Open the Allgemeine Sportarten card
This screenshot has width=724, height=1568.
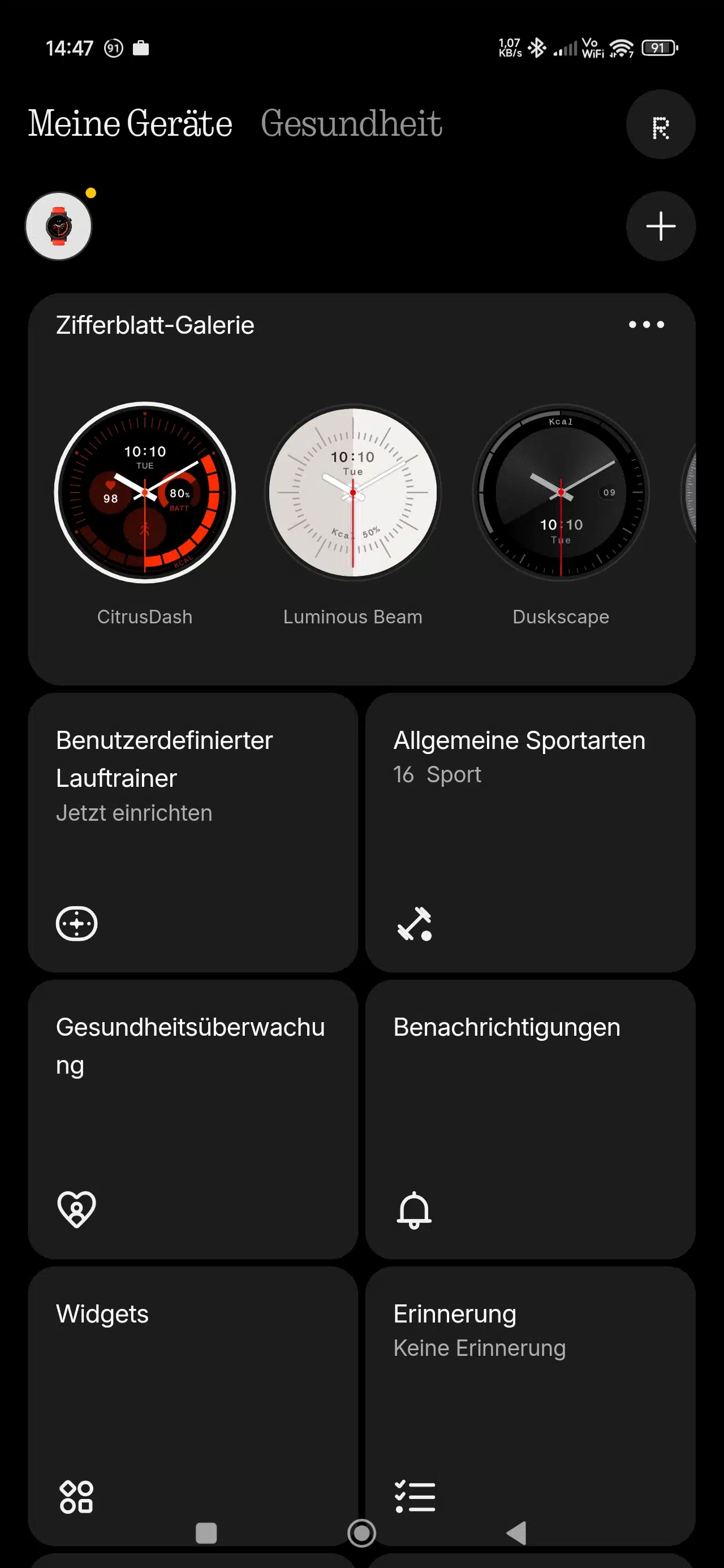coord(530,832)
